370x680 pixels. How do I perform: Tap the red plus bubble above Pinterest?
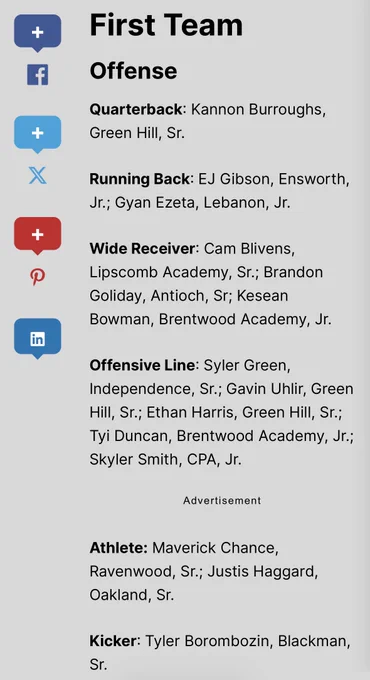[x=38, y=235]
